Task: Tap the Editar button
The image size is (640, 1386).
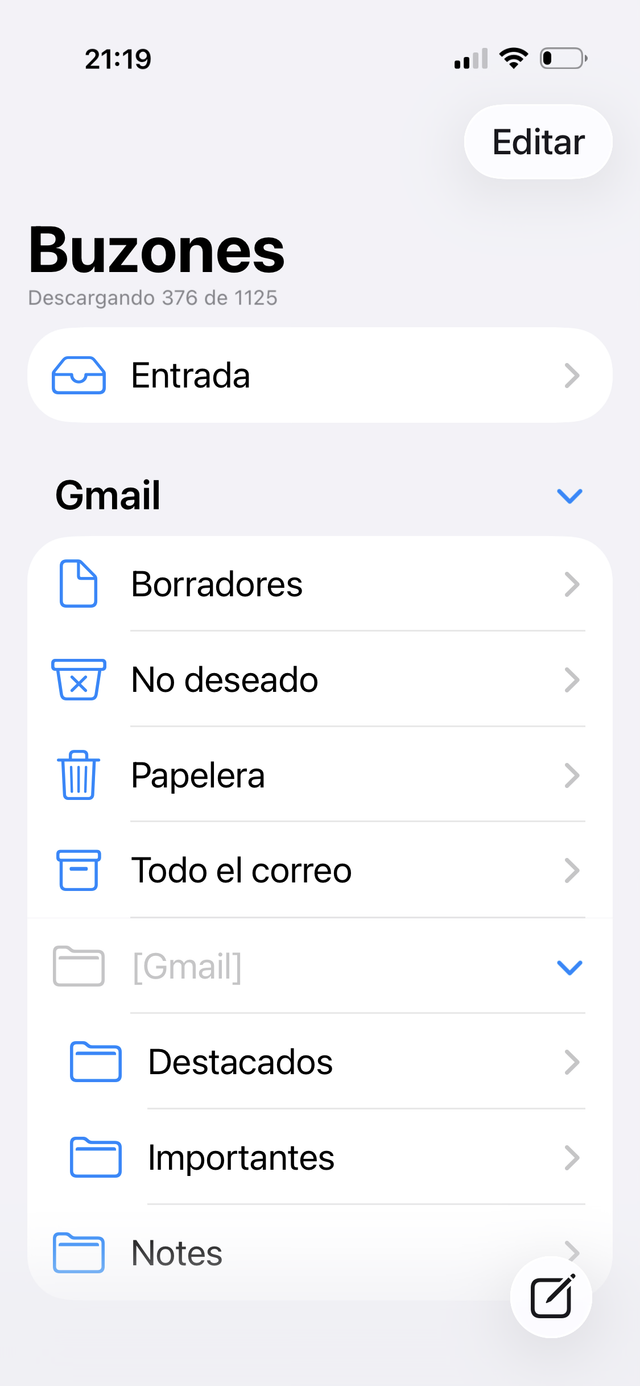Action: [538, 142]
